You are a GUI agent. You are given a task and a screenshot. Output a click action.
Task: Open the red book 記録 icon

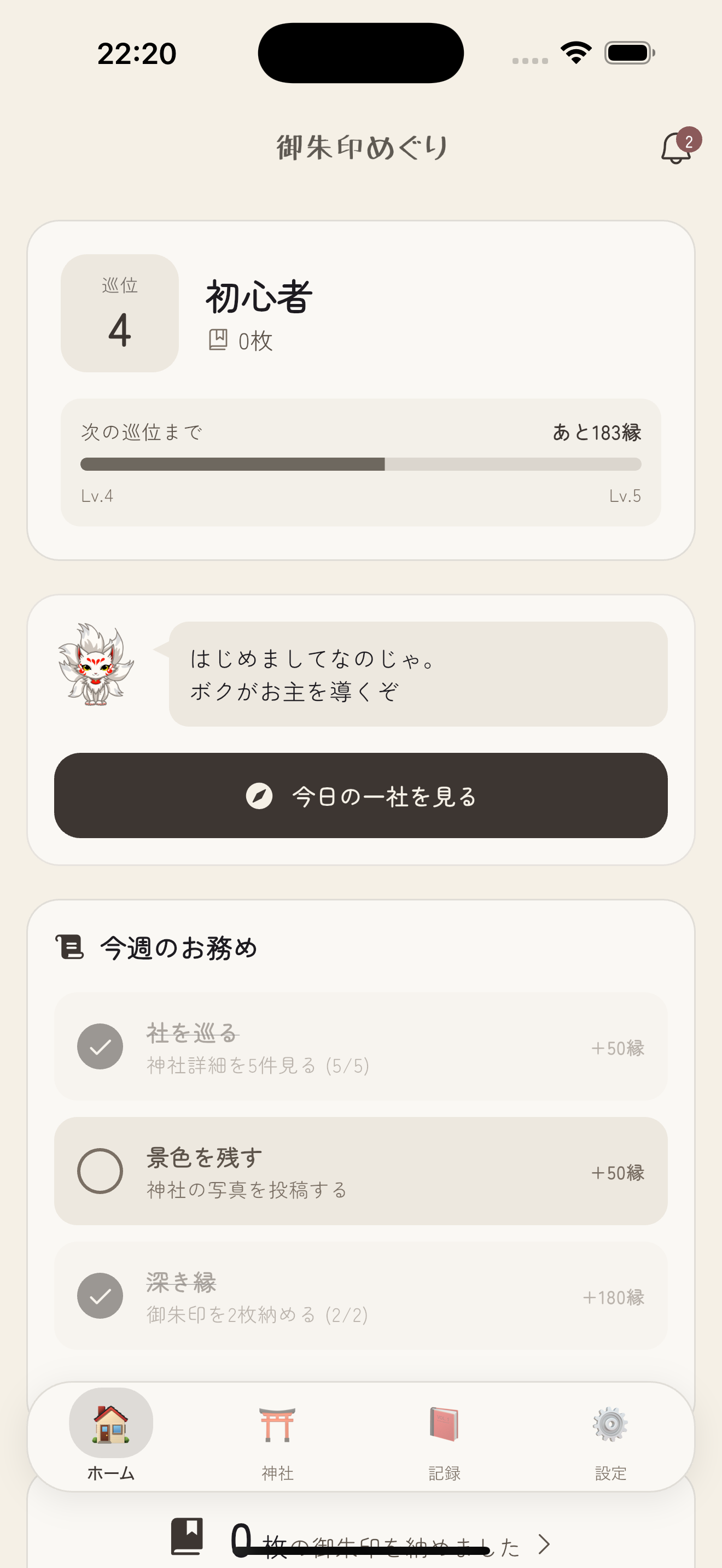[444, 1423]
